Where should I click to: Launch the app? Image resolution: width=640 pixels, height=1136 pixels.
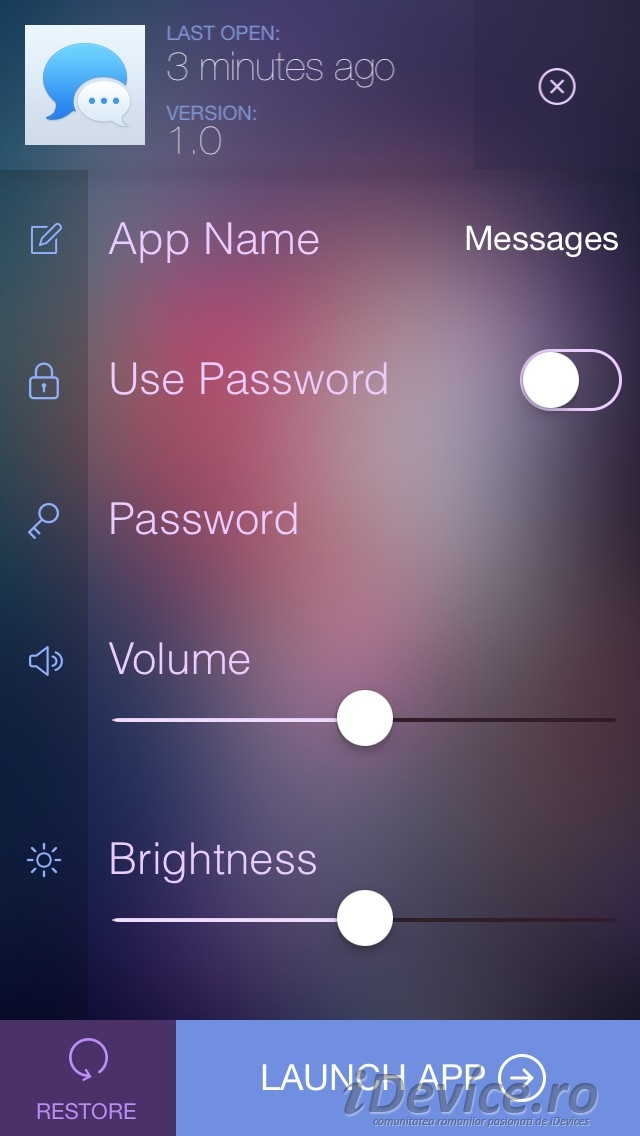[x=408, y=1078]
